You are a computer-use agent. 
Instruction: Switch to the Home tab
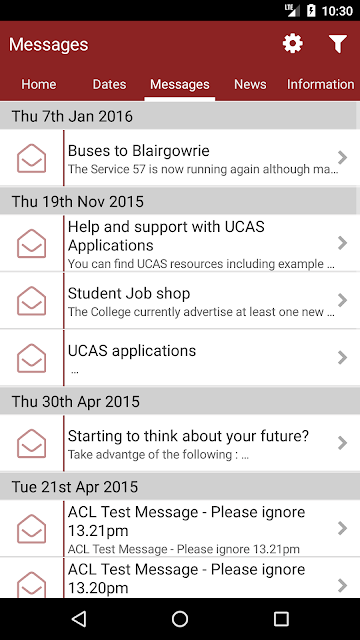[x=39, y=84]
